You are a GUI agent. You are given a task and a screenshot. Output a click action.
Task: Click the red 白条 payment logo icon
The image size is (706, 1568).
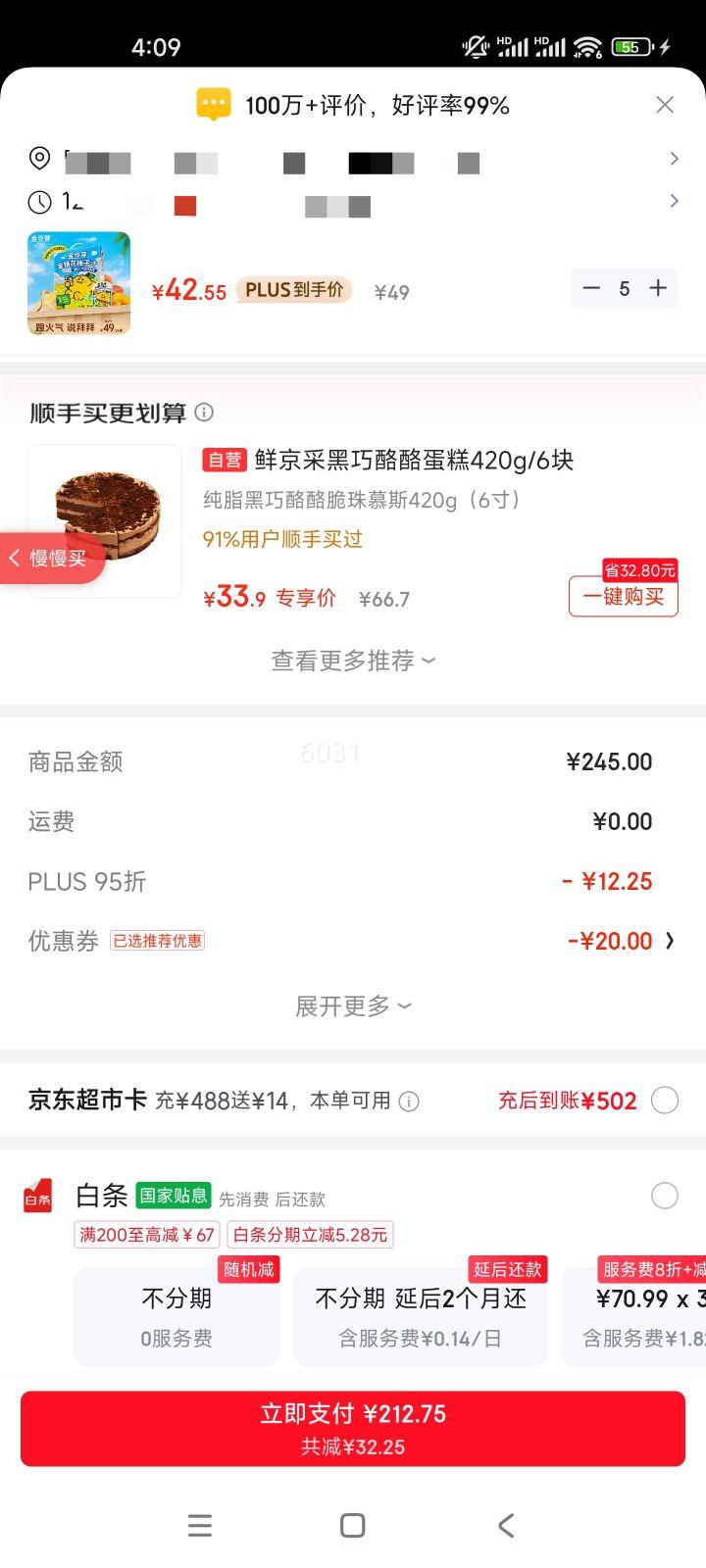[36, 1197]
